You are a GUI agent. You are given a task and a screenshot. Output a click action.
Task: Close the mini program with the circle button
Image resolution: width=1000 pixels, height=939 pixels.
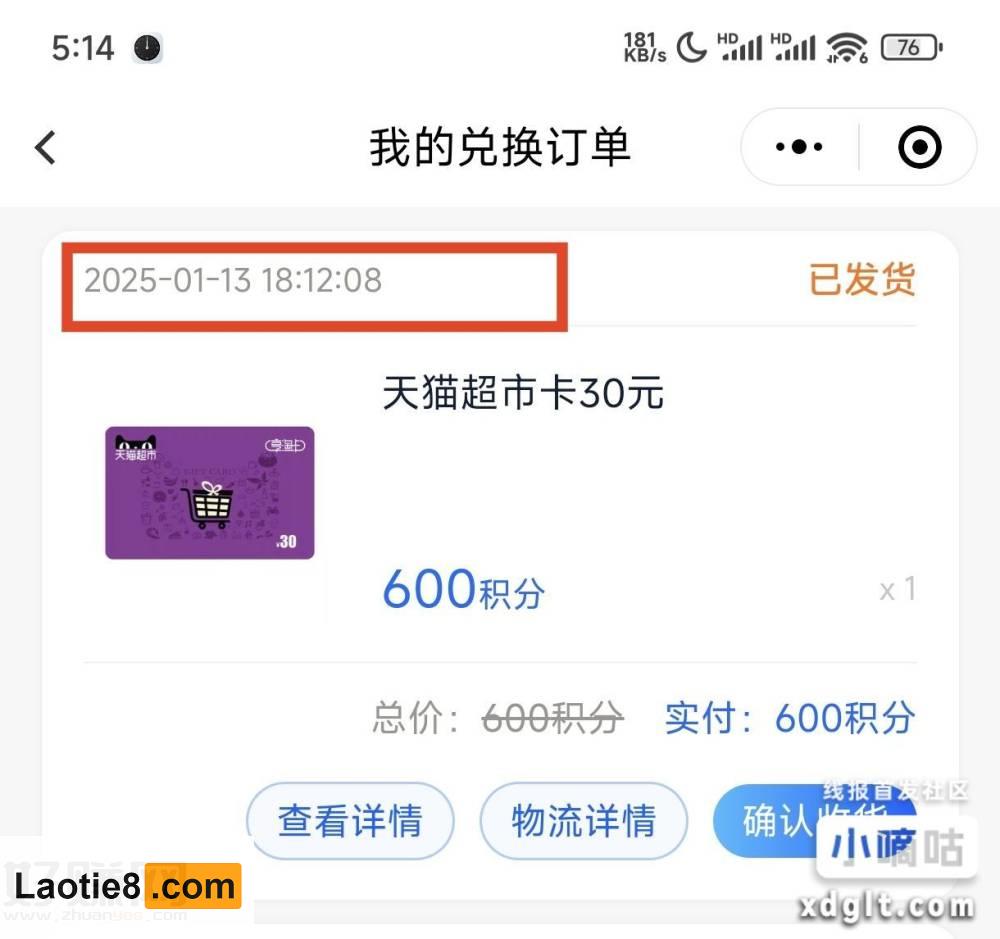pos(919,148)
